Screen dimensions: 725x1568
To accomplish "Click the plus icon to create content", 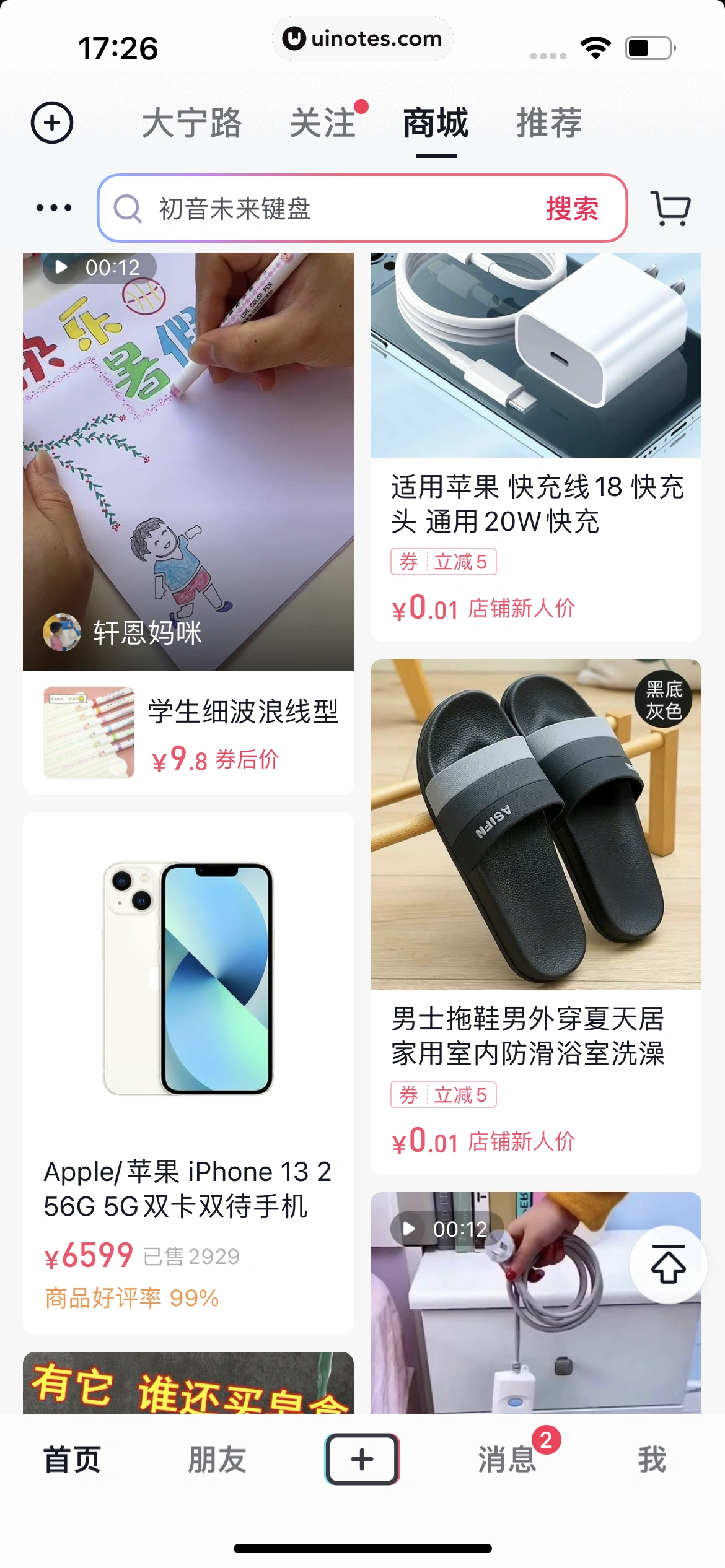I will (x=53, y=124).
